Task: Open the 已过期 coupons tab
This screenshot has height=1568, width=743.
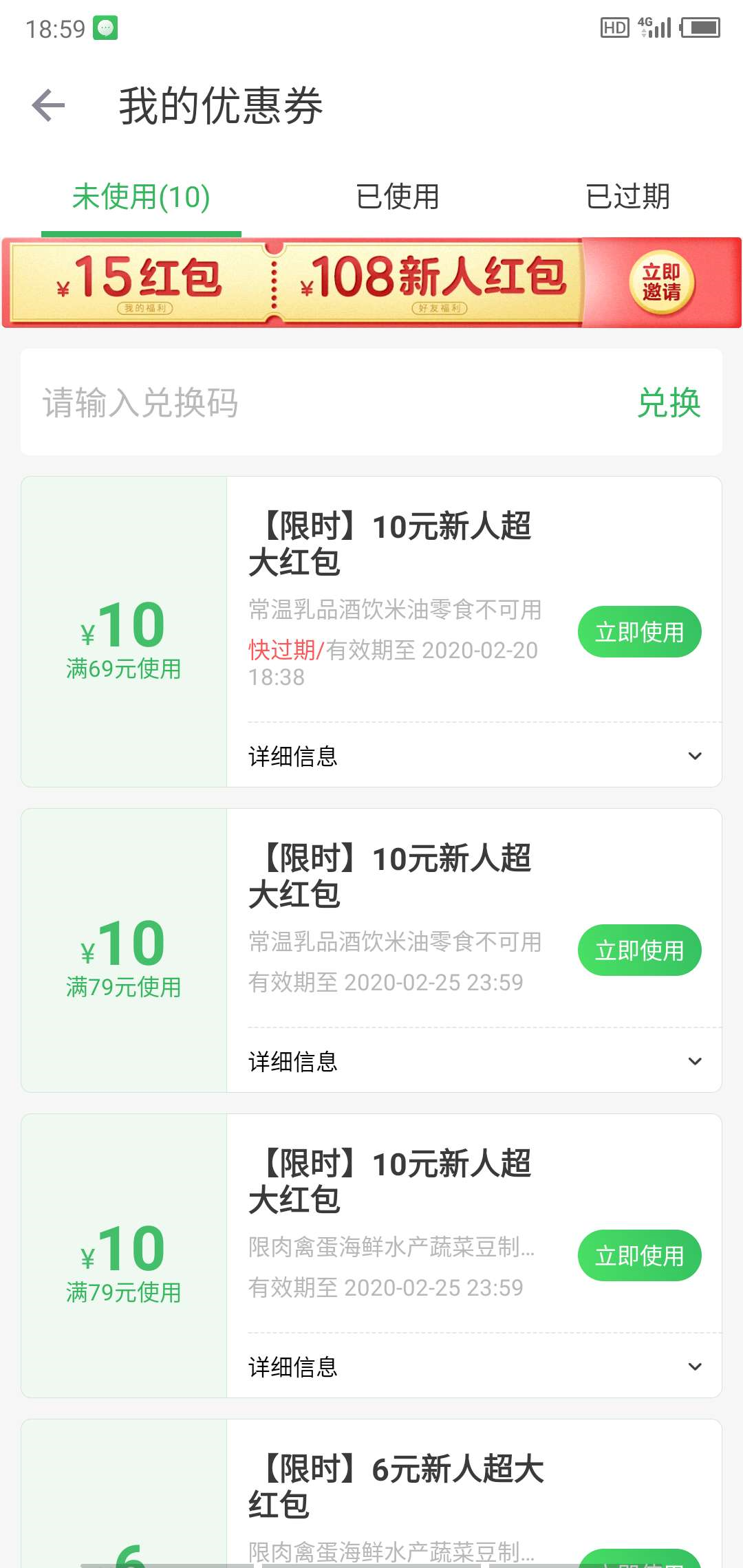Action: click(x=628, y=196)
